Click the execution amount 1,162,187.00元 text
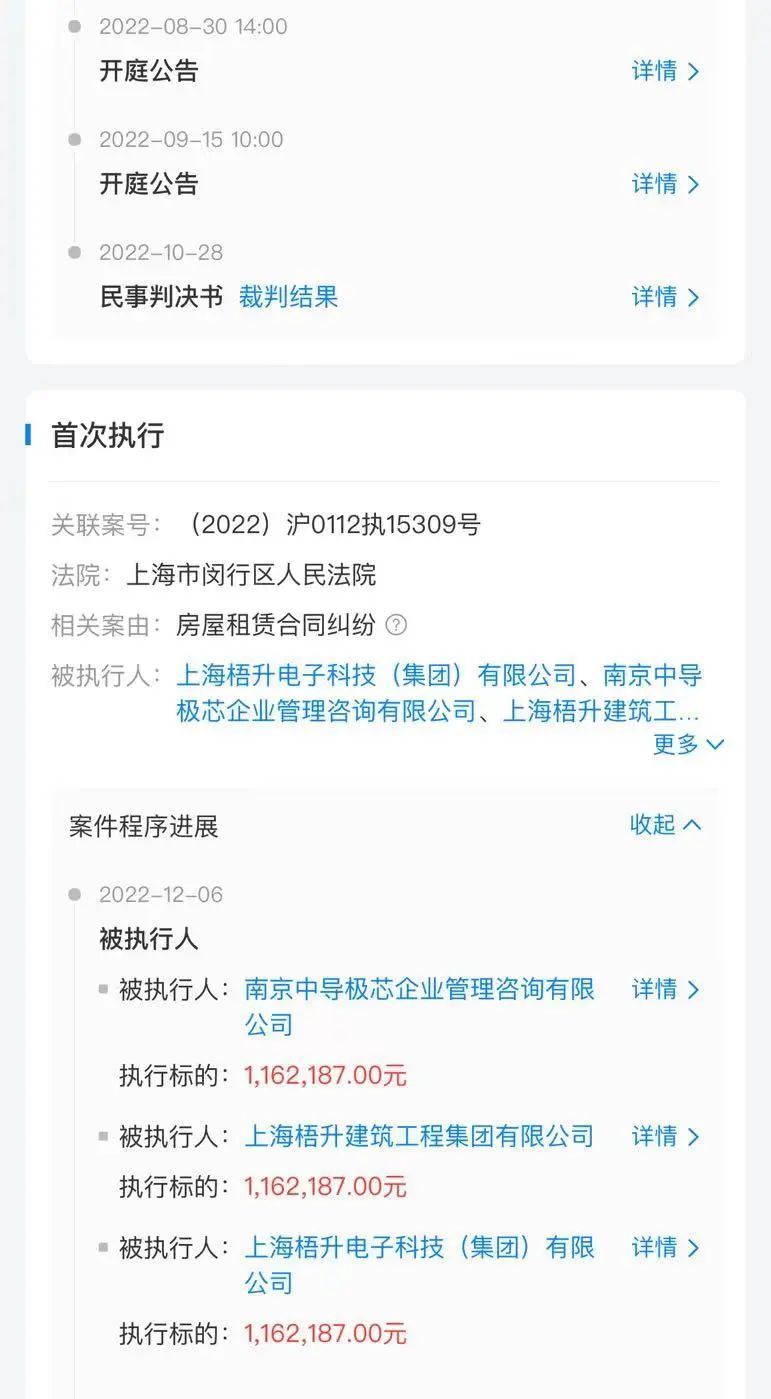This screenshot has height=1399, width=771. pyautogui.click(x=322, y=1075)
